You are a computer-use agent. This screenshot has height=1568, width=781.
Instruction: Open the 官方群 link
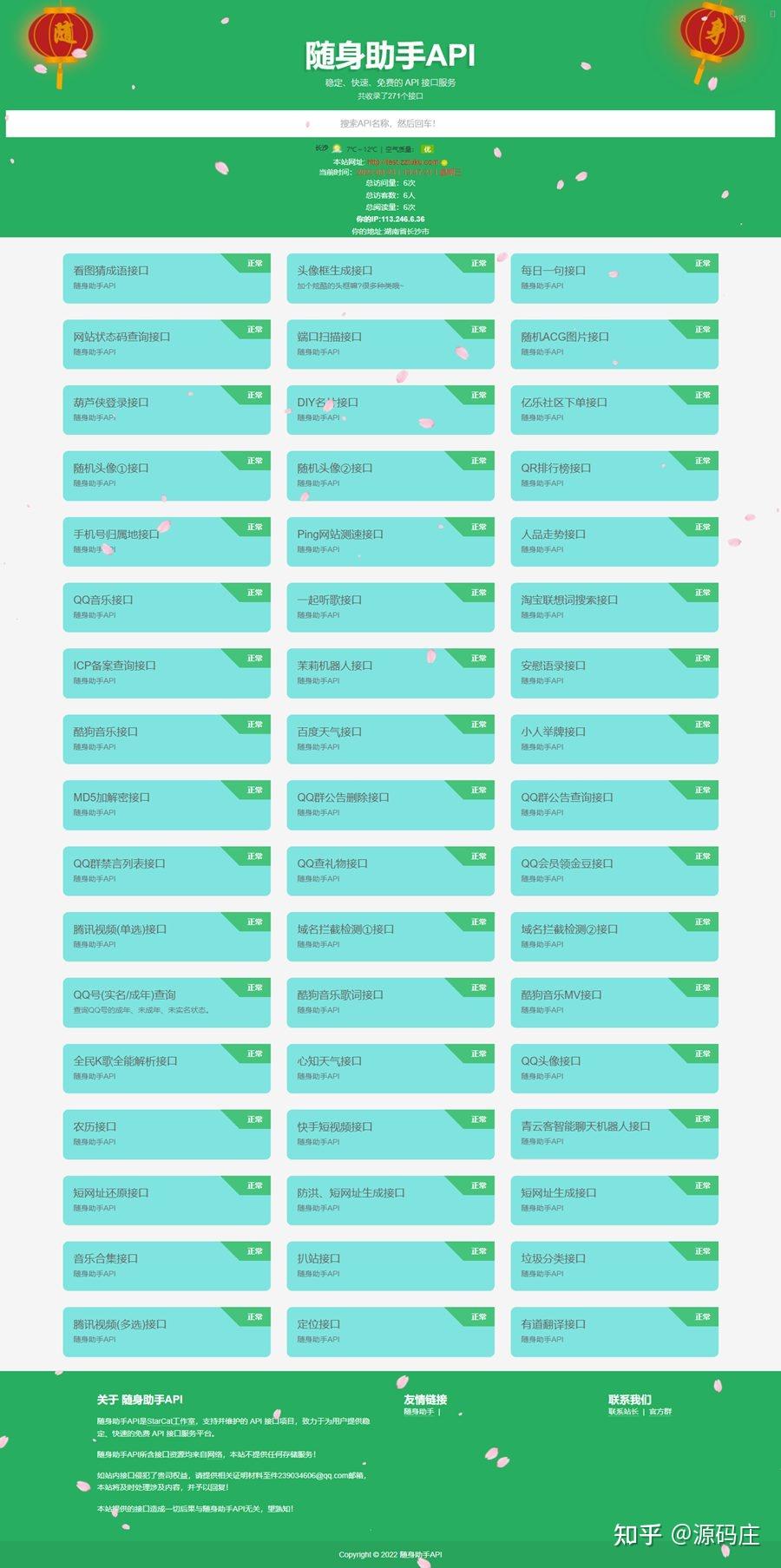pos(660,1412)
